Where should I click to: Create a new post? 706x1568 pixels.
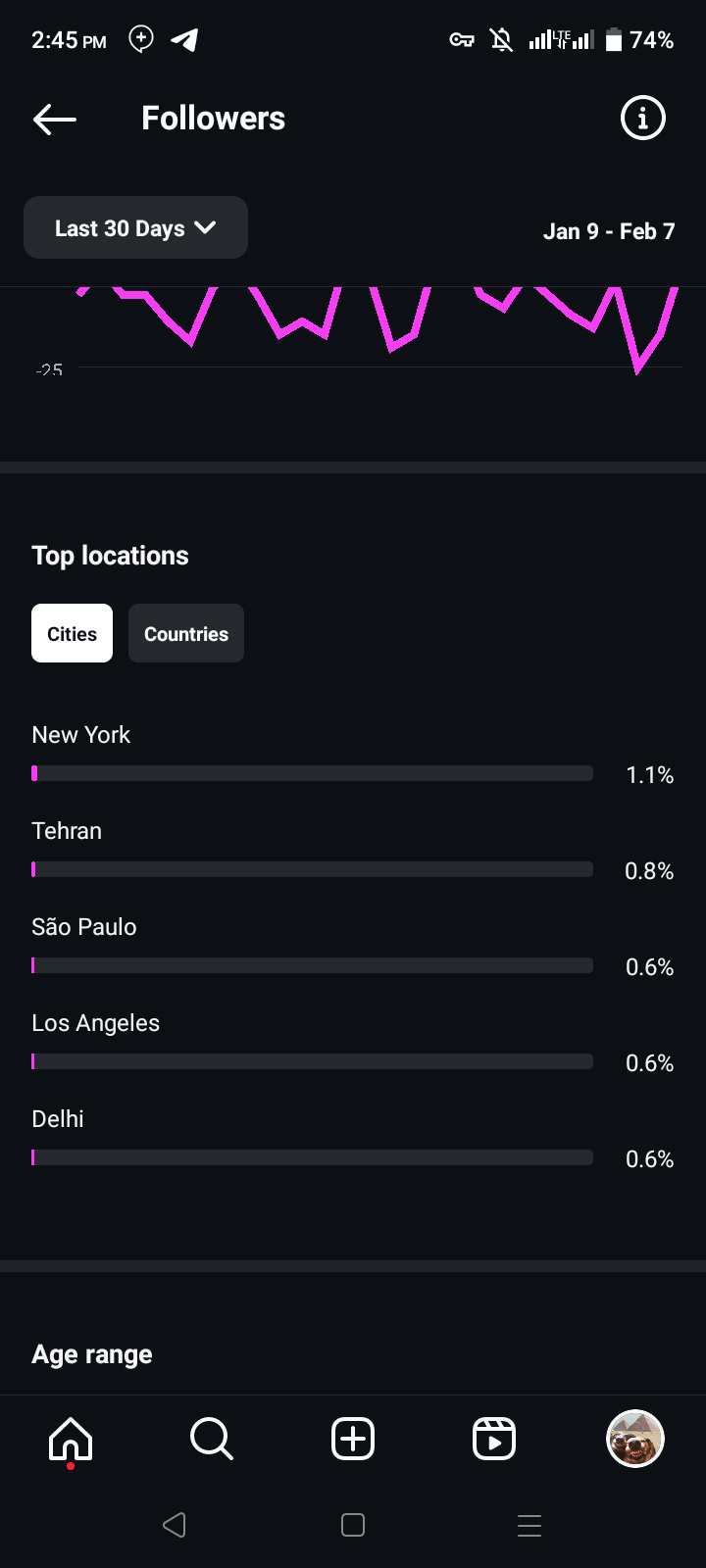[x=353, y=1439]
